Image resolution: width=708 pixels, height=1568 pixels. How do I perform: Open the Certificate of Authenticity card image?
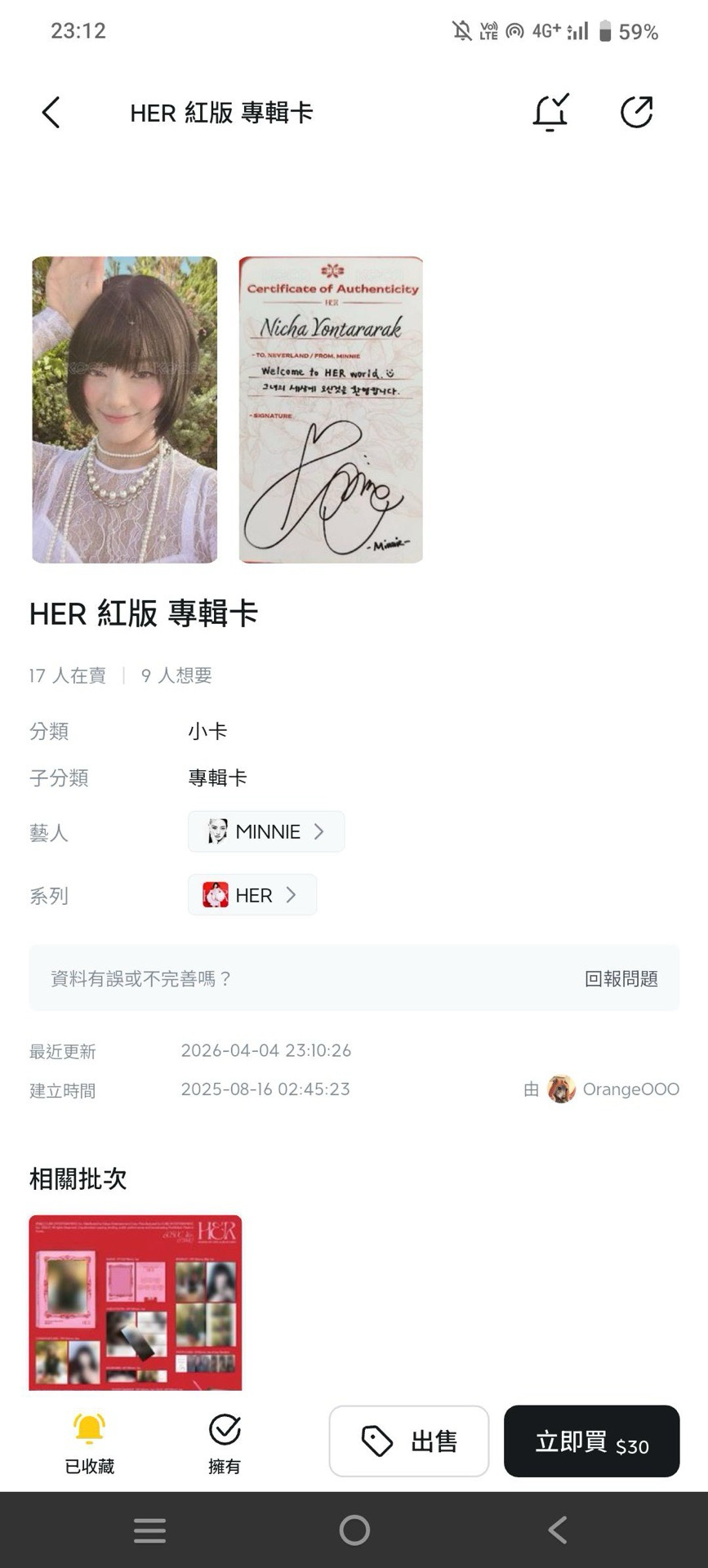click(331, 410)
